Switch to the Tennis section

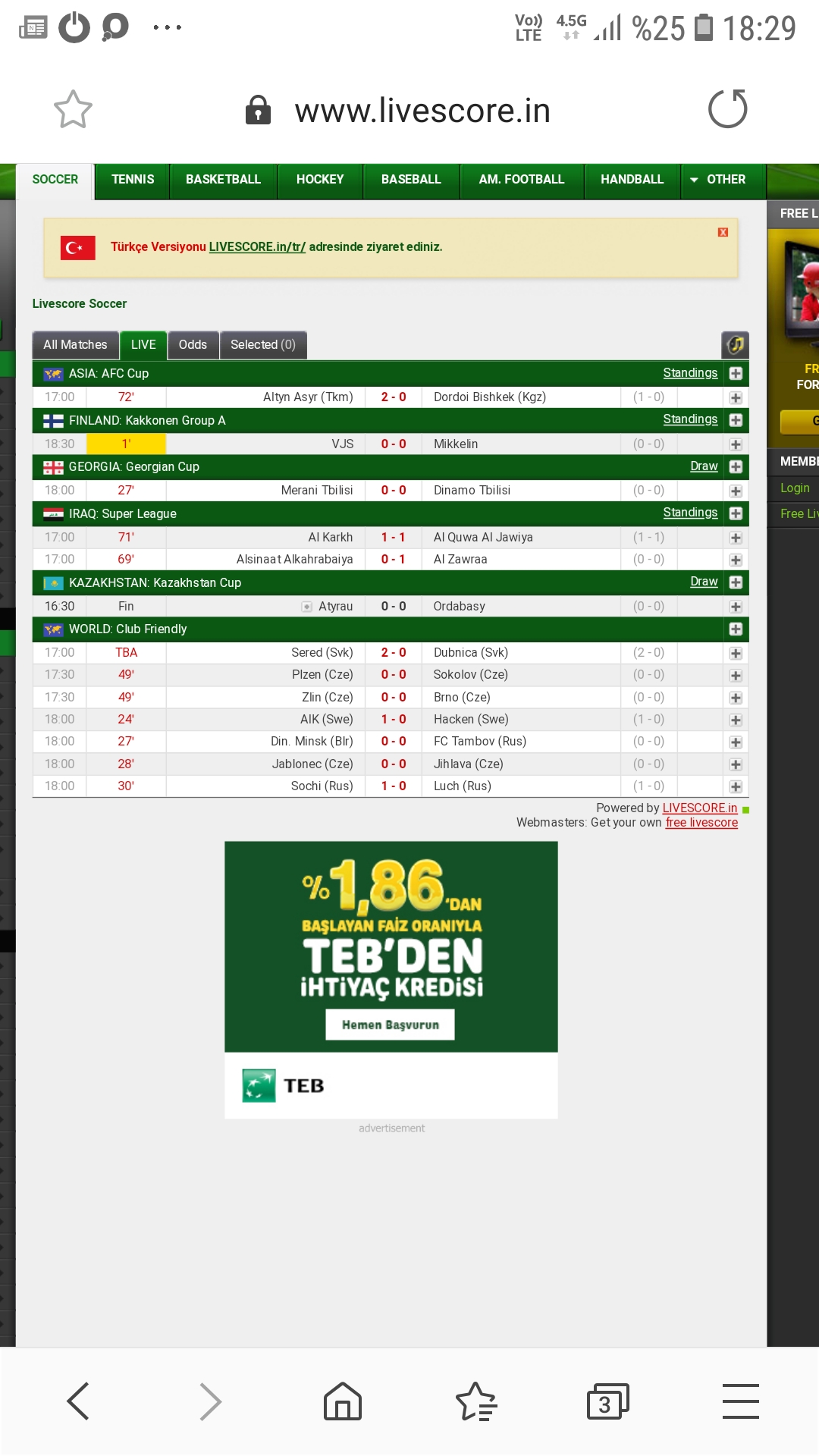[133, 180]
